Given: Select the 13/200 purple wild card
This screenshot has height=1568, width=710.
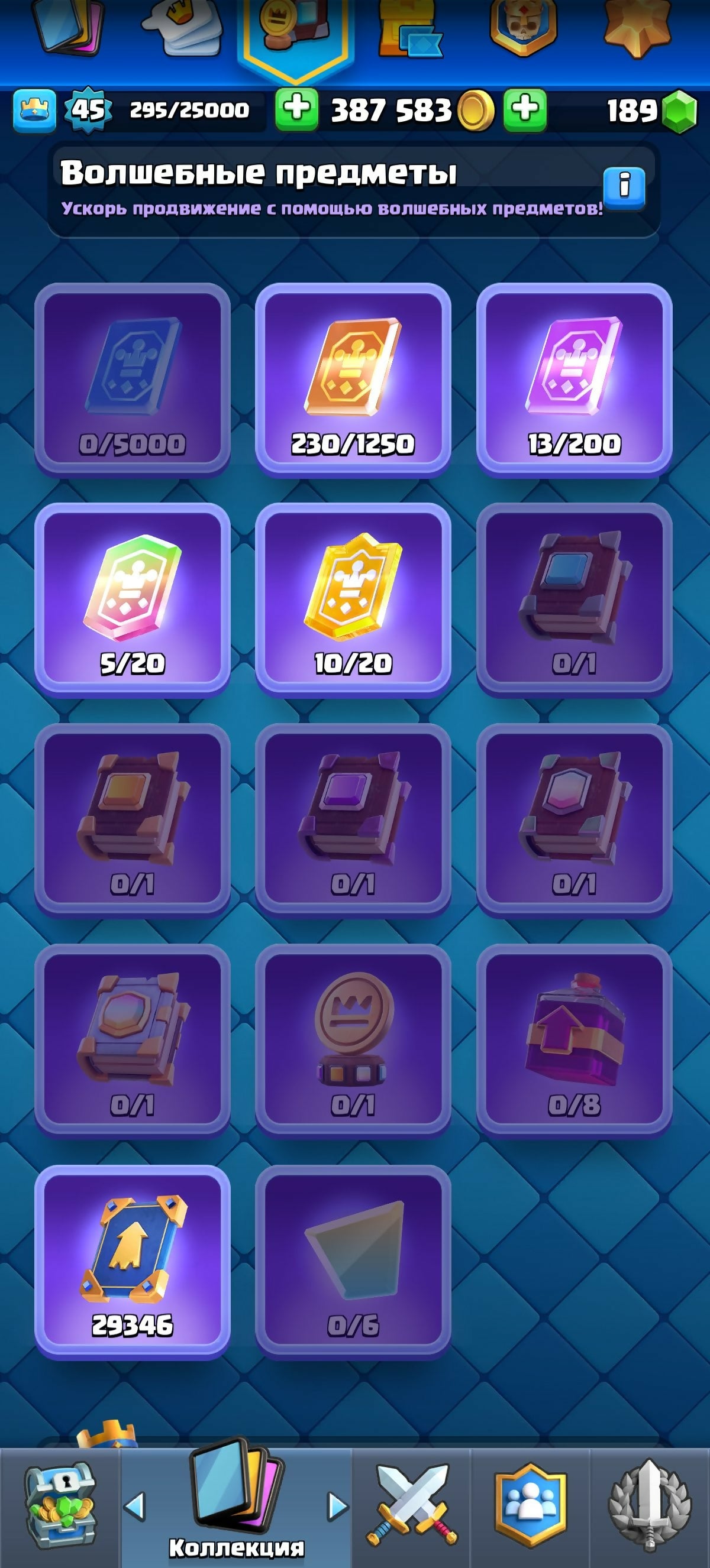Looking at the screenshot, I should [x=574, y=379].
